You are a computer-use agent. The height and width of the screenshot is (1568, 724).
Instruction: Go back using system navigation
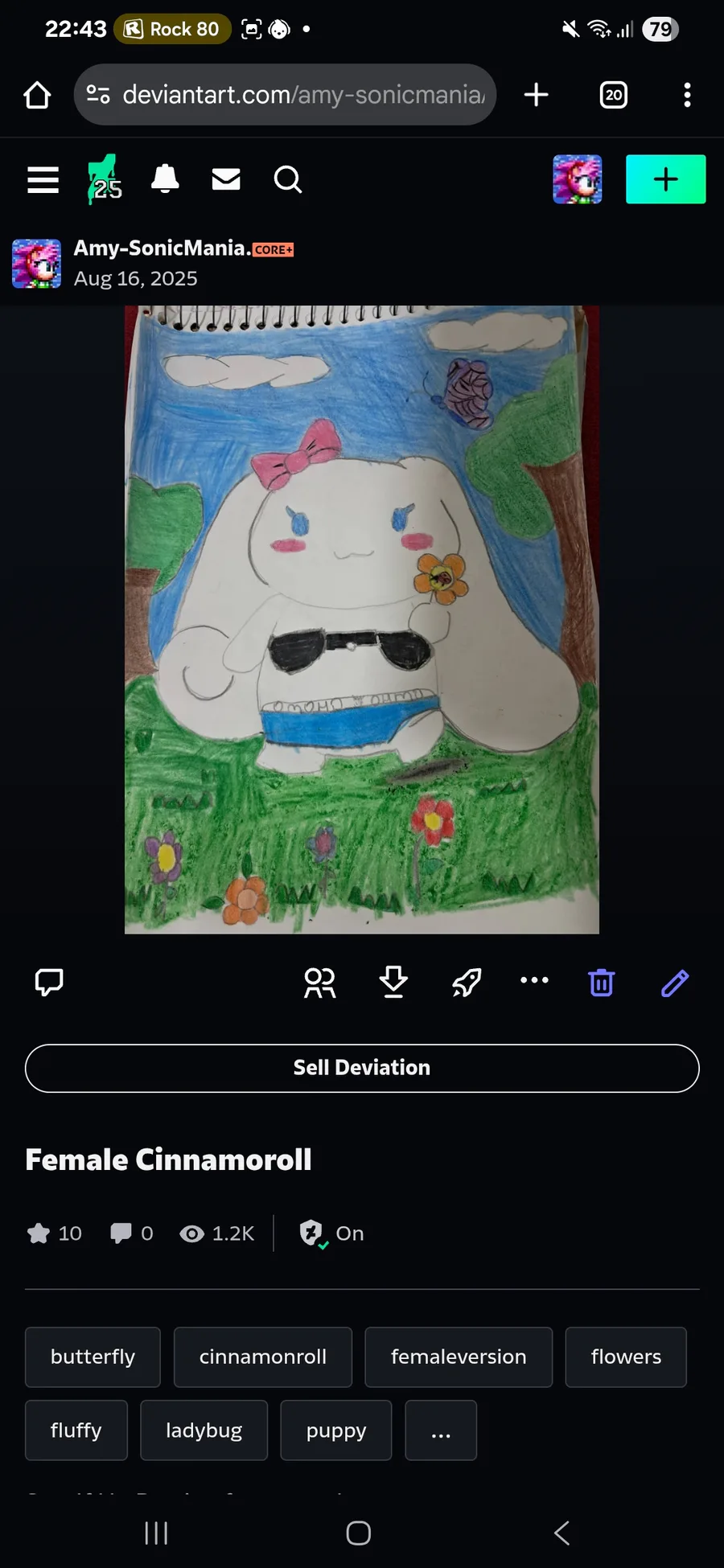click(x=562, y=1533)
